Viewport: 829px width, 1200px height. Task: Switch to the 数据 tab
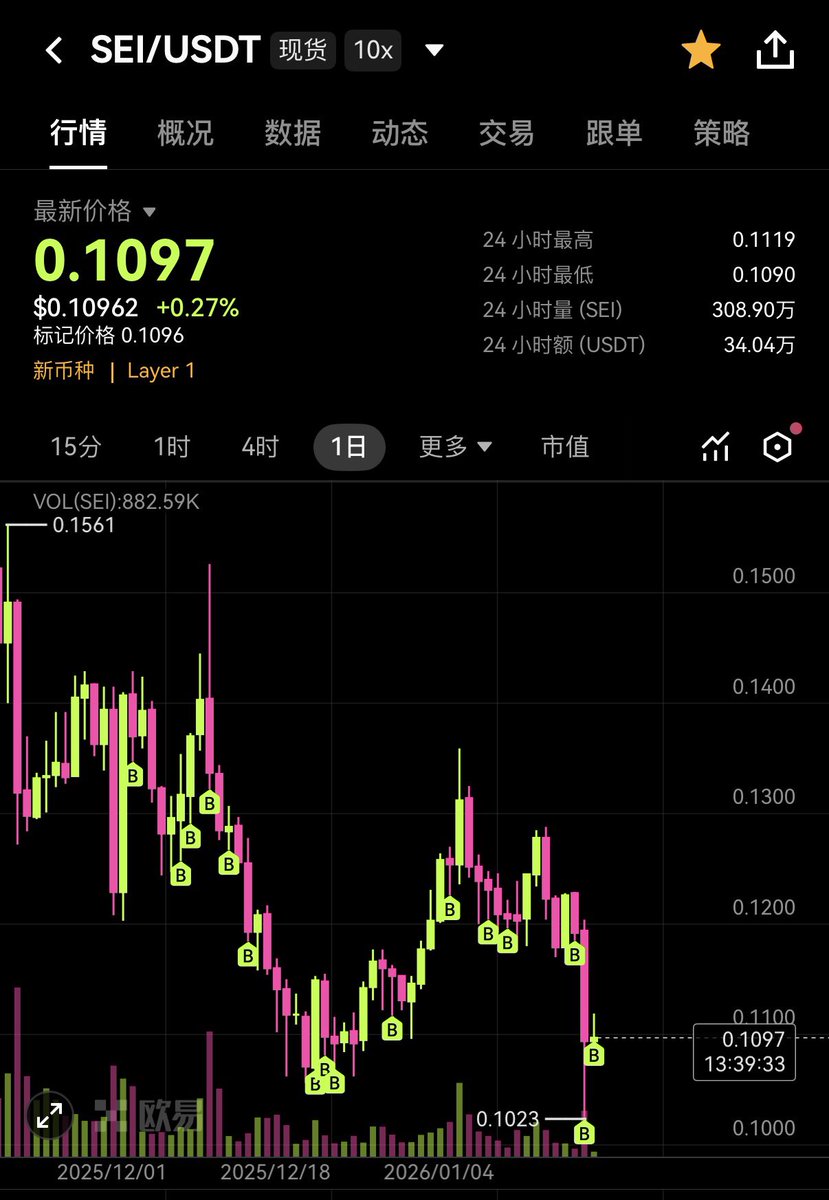pyautogui.click(x=292, y=133)
